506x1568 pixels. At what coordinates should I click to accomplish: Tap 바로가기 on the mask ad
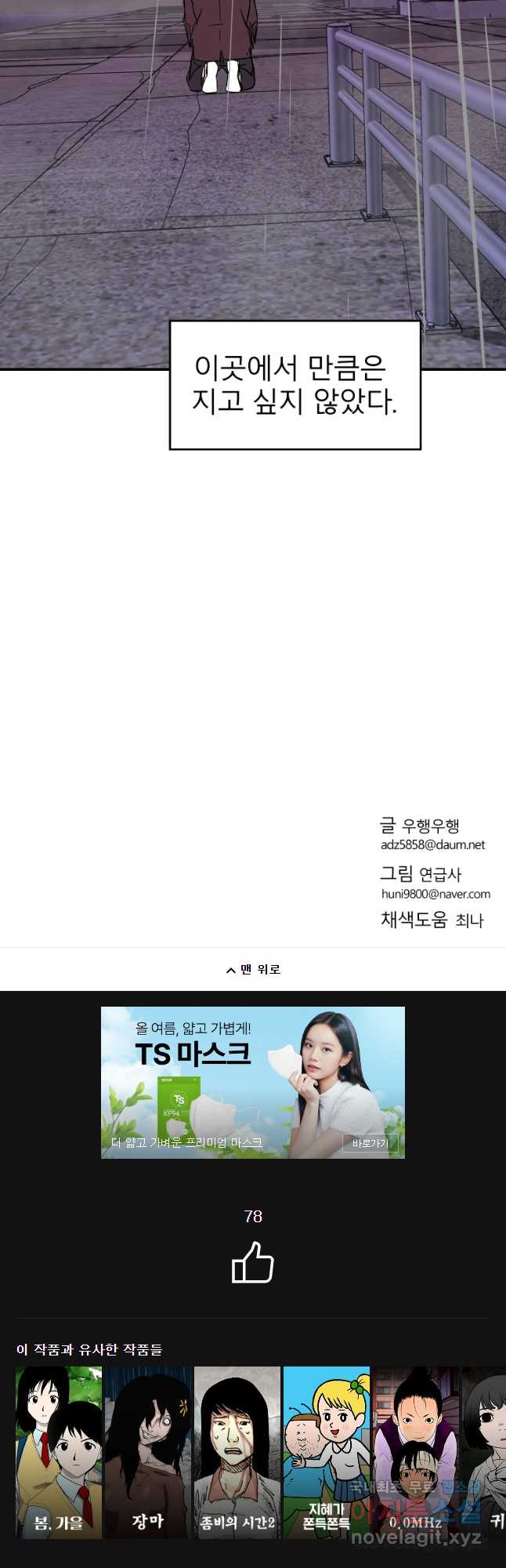coord(370,1143)
